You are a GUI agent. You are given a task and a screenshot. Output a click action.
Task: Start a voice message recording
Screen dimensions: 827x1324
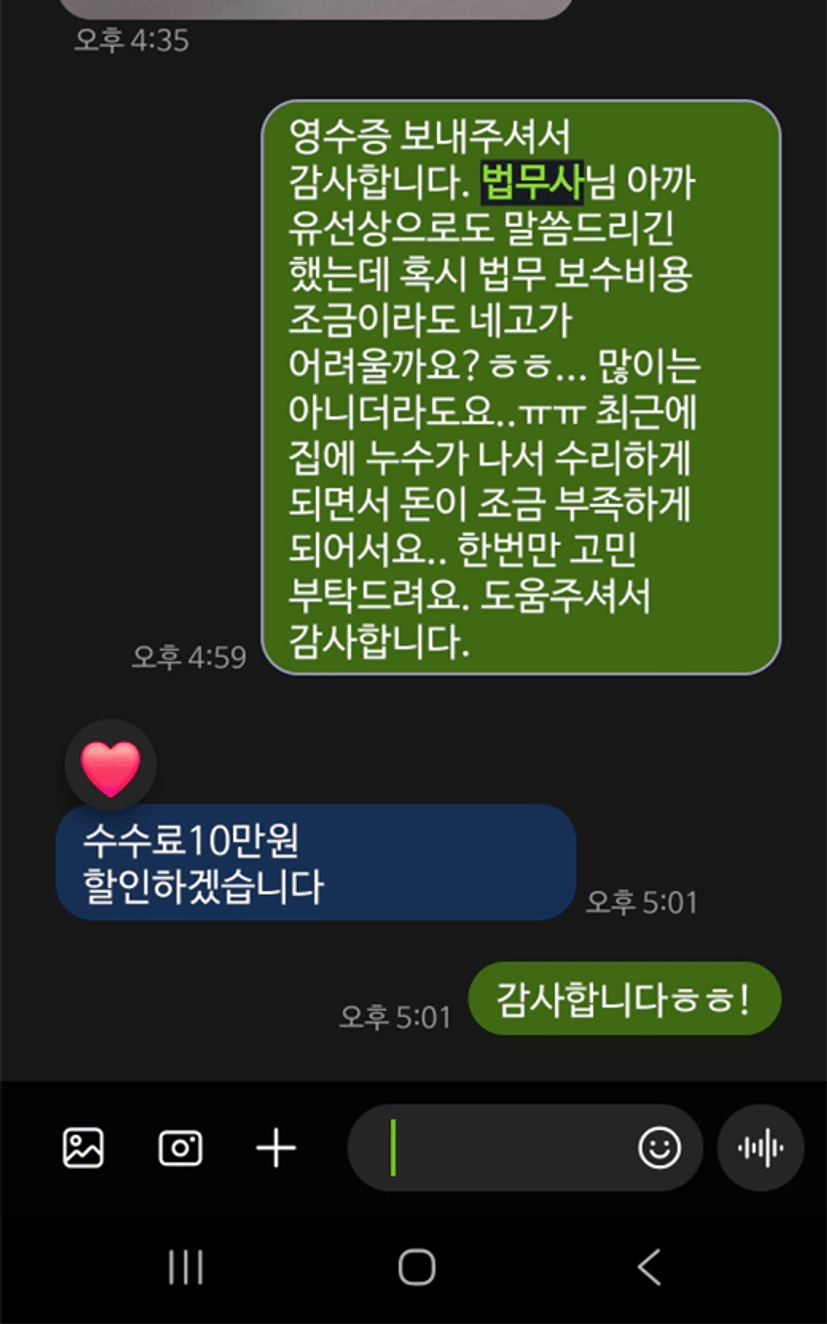point(760,1148)
